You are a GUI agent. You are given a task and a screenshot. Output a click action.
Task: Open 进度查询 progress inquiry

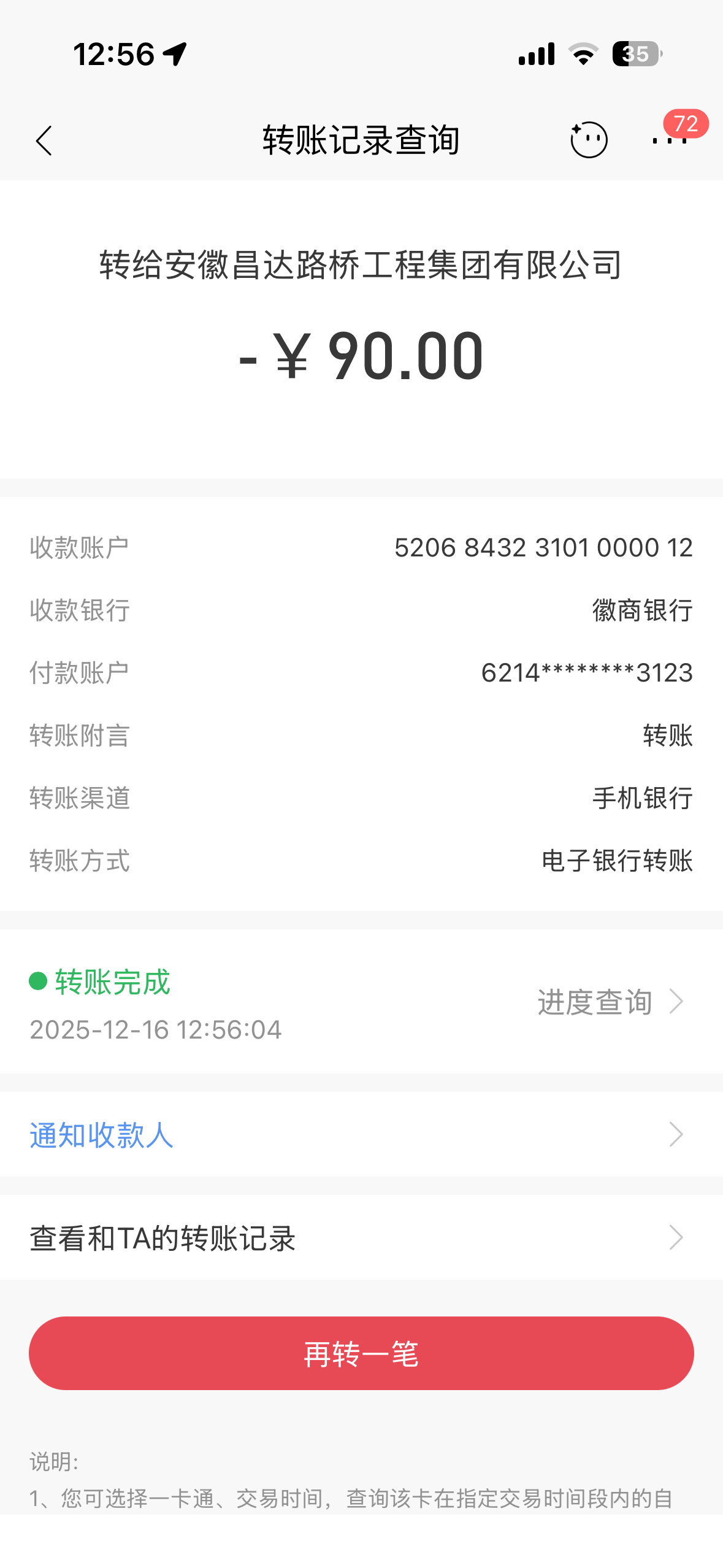tap(610, 1002)
